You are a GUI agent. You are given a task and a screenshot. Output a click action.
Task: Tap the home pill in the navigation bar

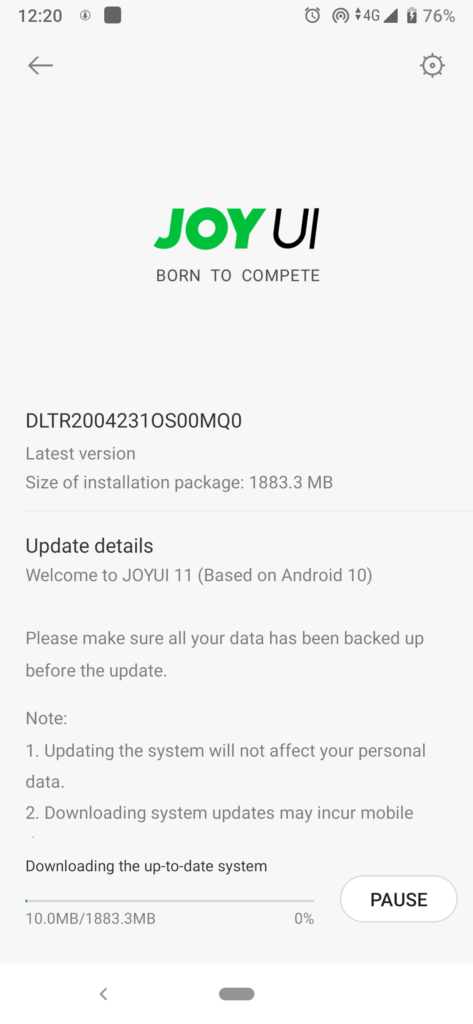[x=236, y=994]
